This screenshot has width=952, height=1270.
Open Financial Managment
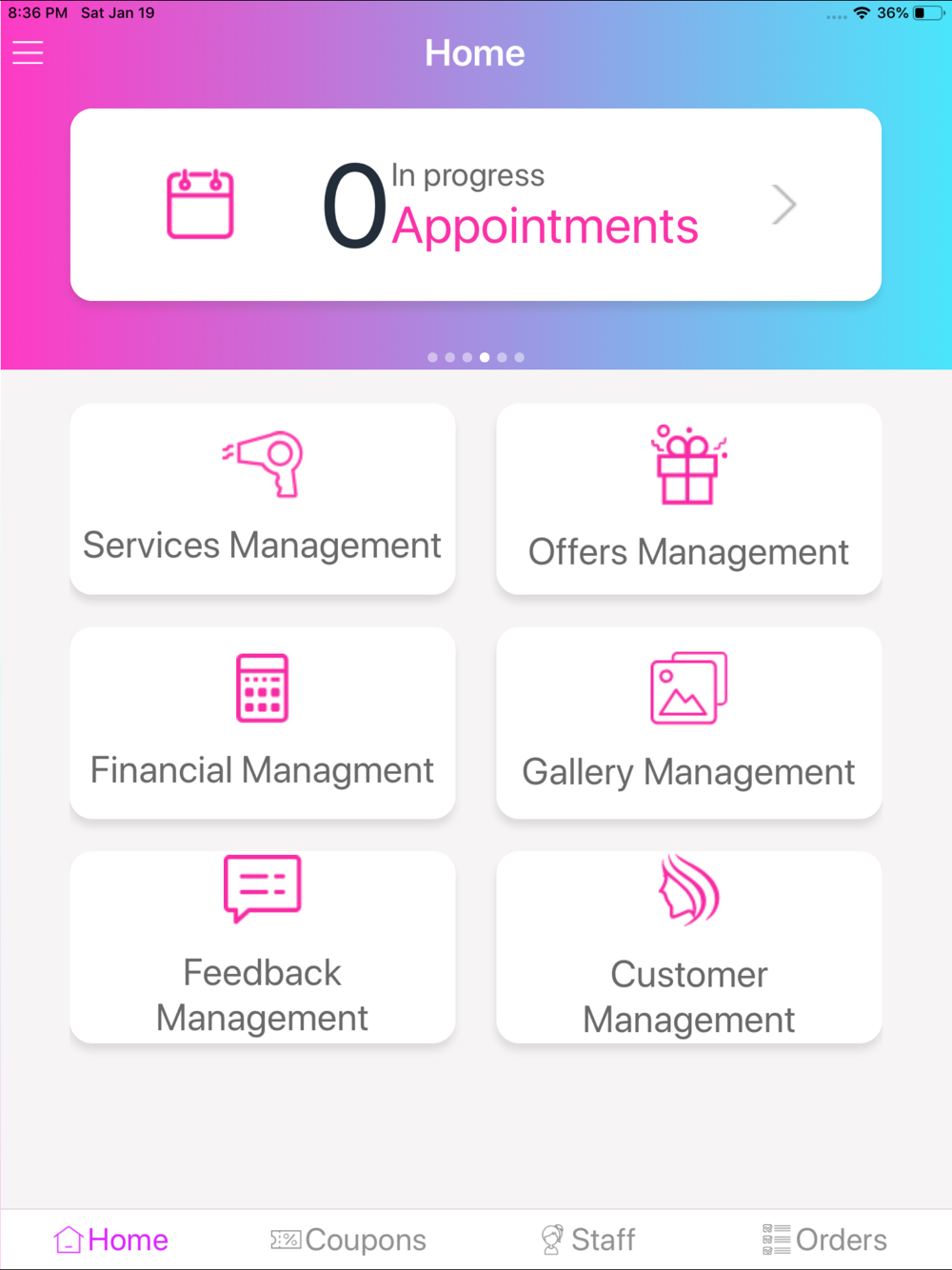coord(263,723)
